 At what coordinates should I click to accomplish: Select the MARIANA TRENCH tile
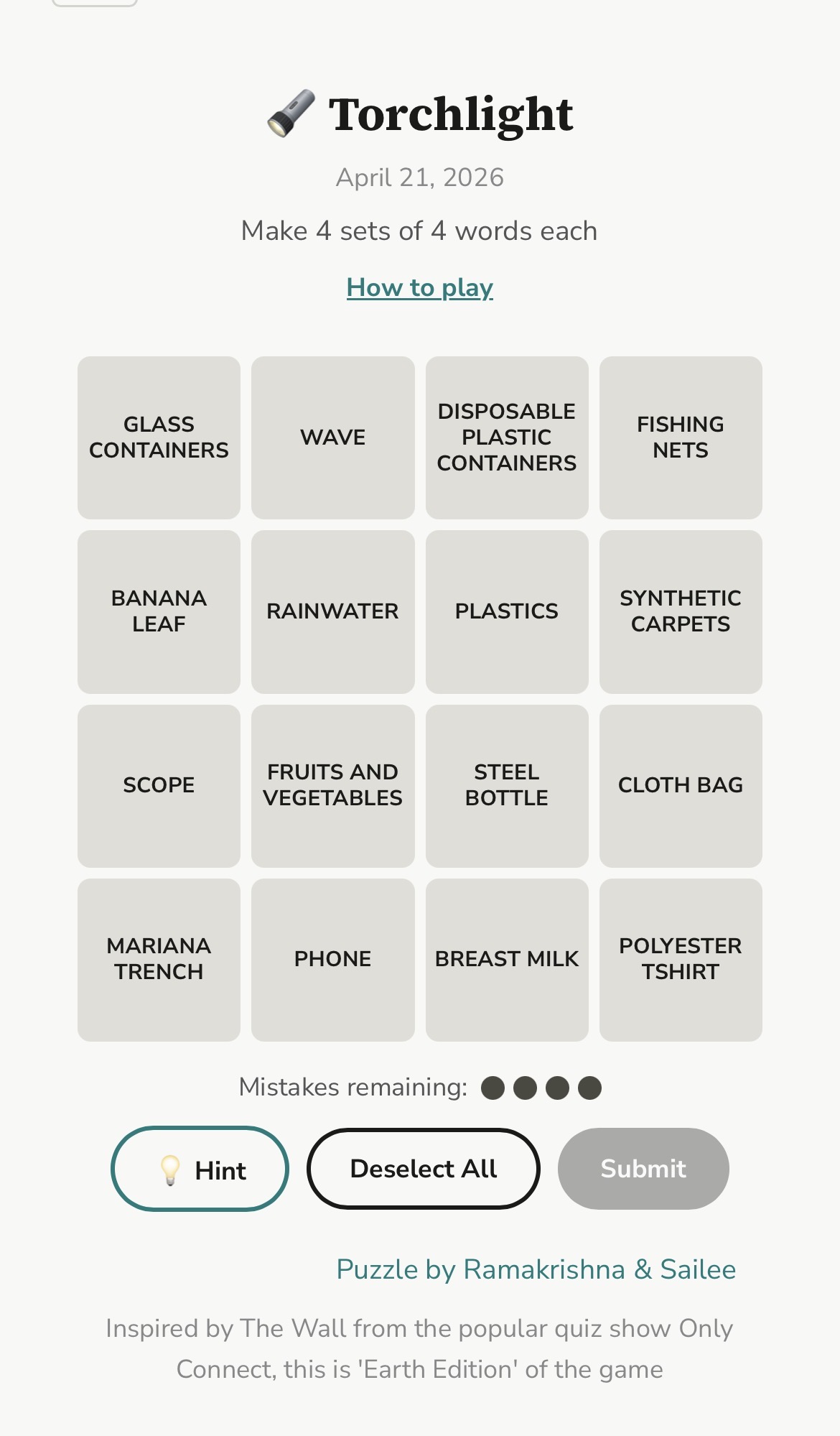[x=159, y=959]
